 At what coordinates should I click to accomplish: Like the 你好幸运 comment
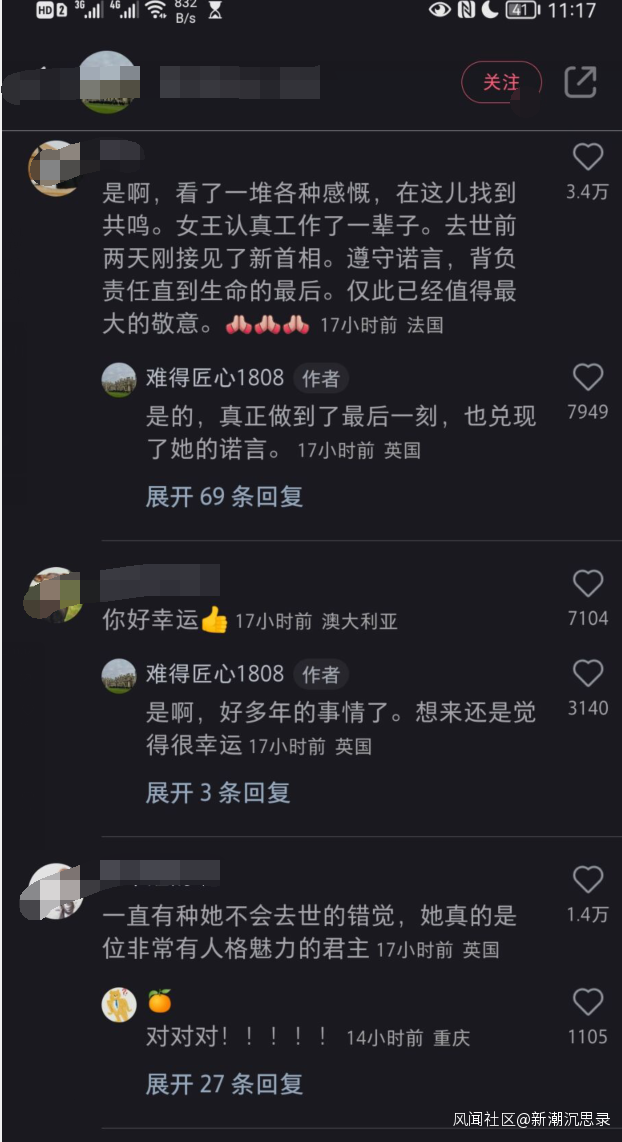pos(587,584)
